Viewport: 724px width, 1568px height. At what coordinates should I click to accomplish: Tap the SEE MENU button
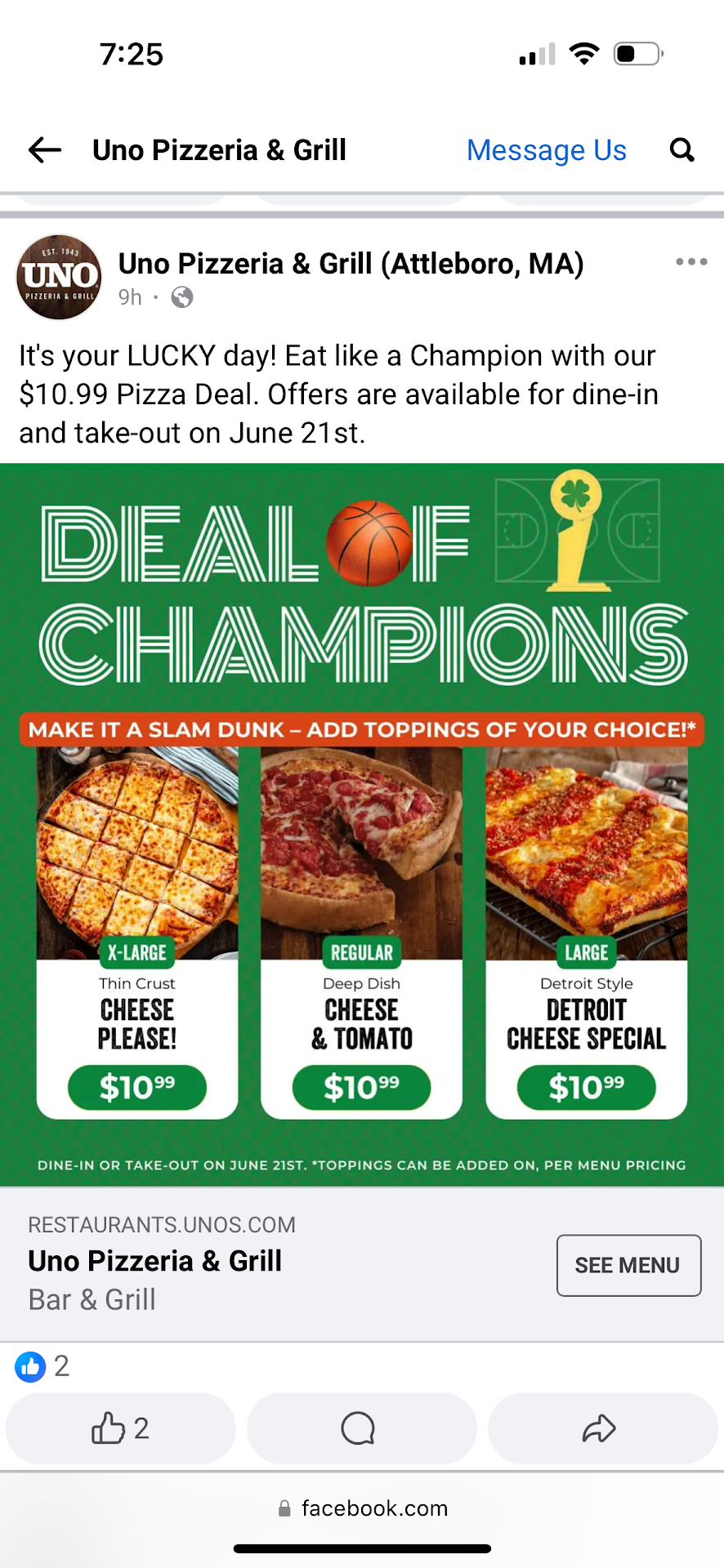click(x=628, y=1265)
